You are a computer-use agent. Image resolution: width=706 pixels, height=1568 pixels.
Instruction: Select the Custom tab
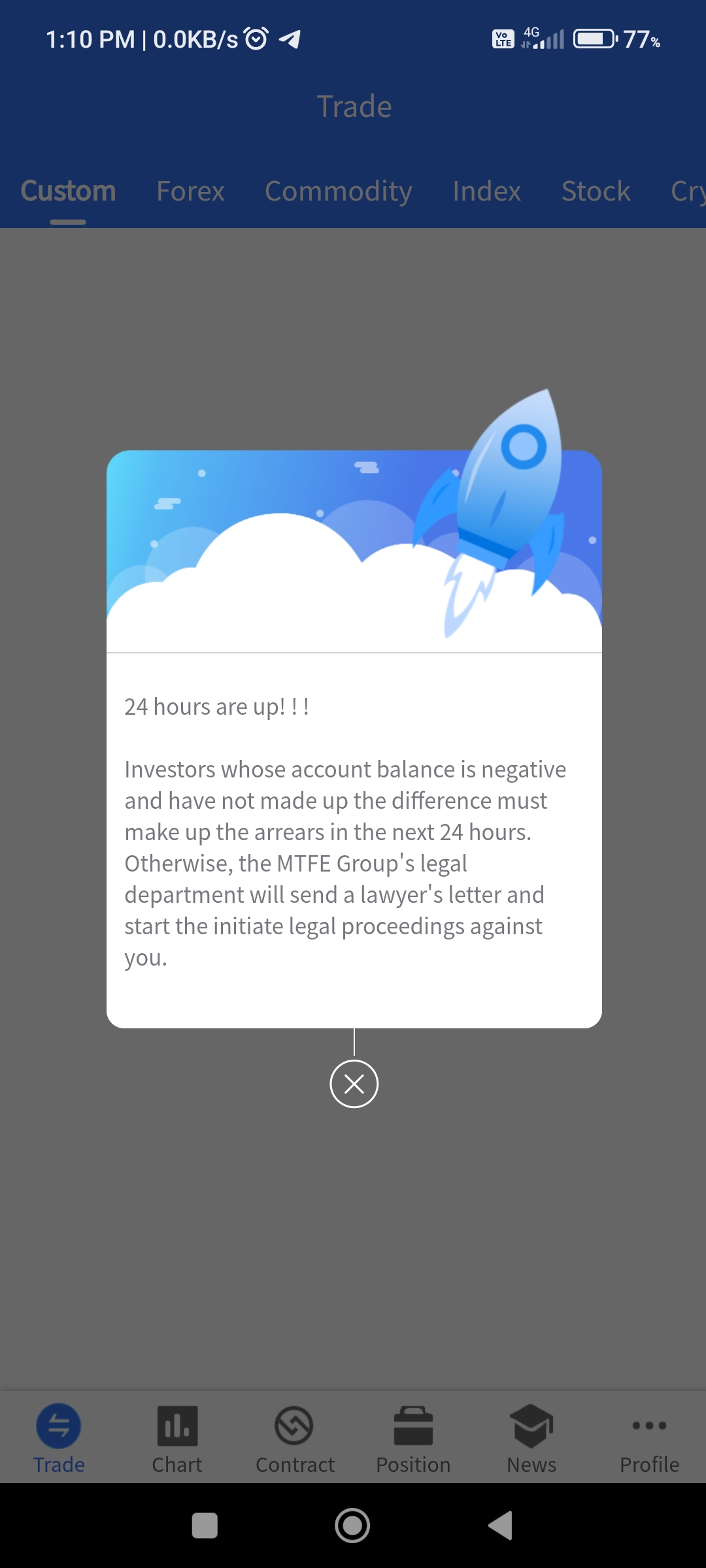[68, 191]
